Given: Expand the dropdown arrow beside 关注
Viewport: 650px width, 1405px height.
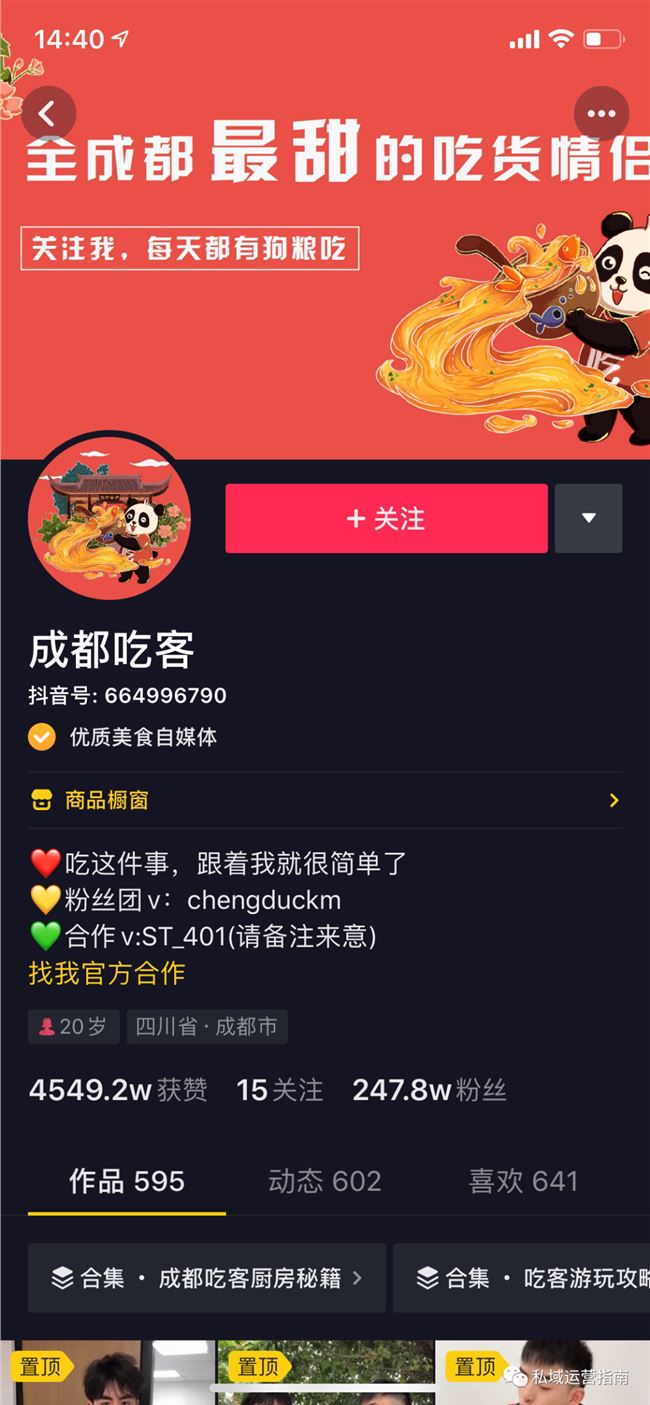Looking at the screenshot, I should 589,518.
